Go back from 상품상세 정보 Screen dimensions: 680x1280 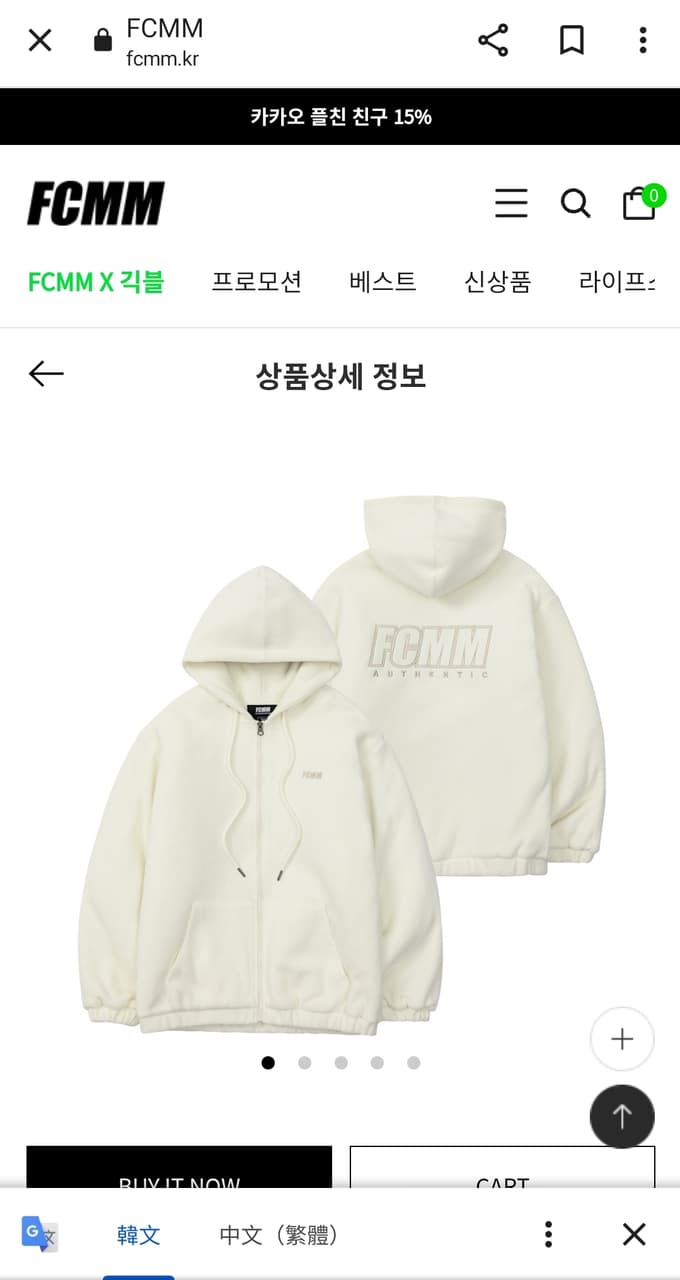coord(46,374)
